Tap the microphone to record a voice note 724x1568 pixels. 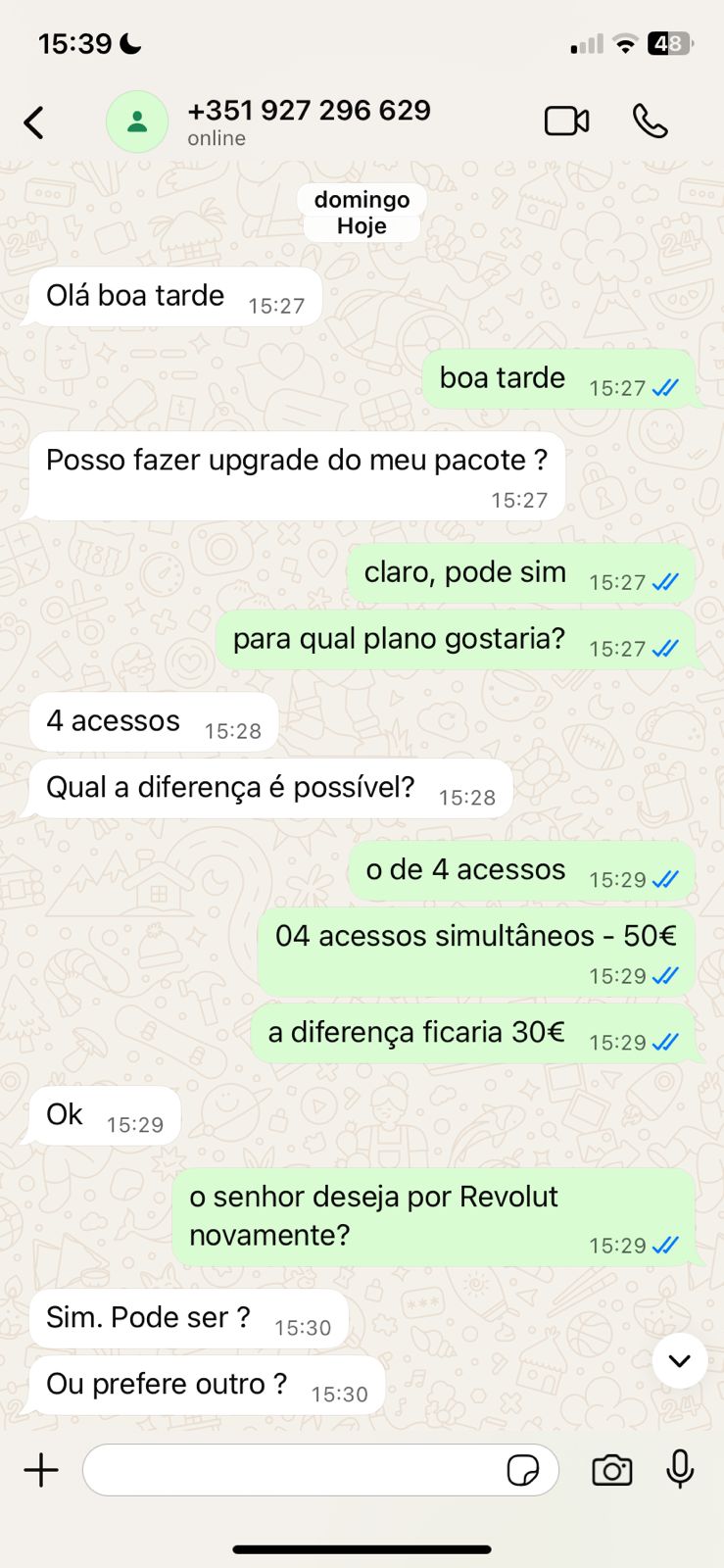coord(680,1470)
